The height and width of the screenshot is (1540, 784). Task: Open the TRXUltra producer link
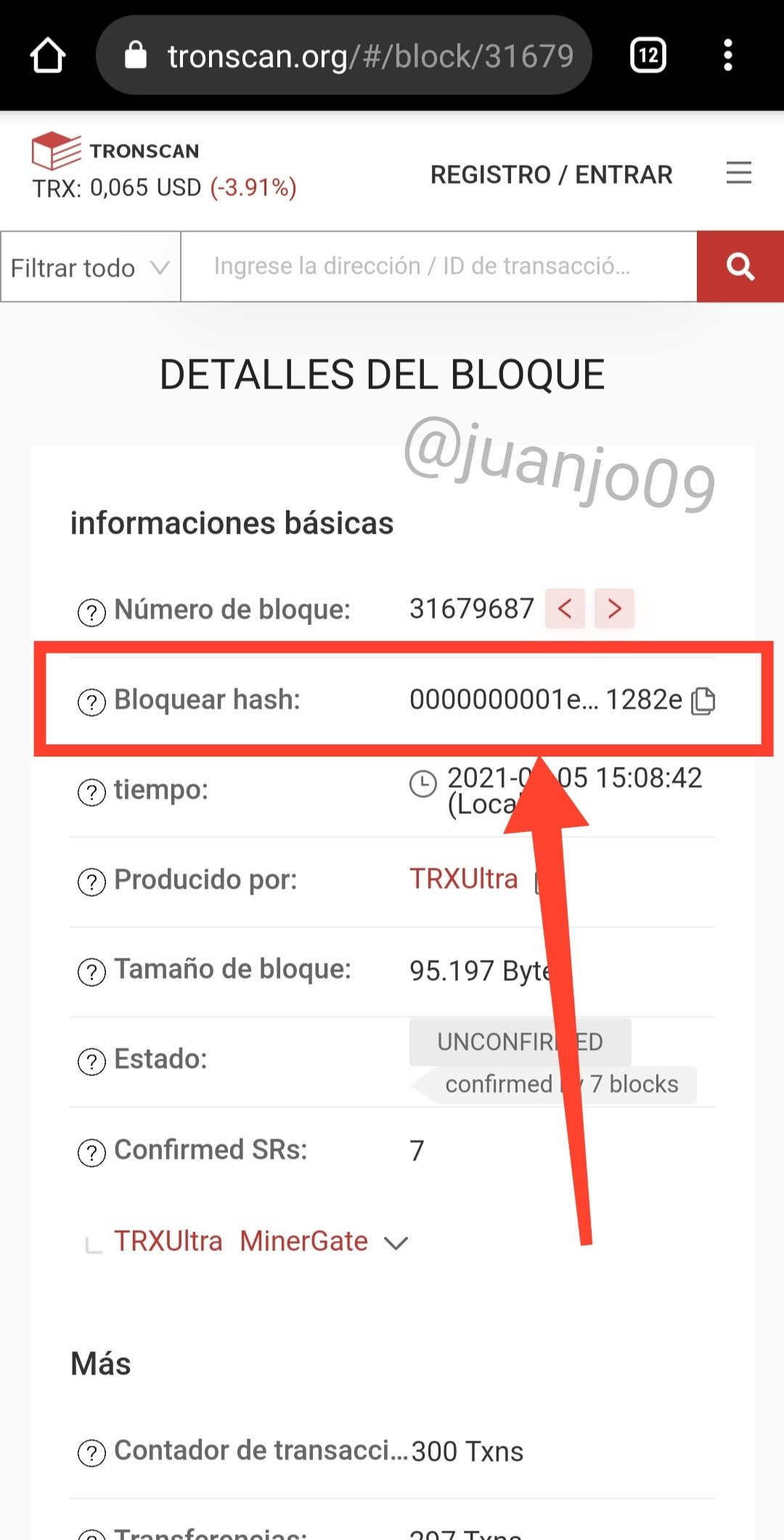pyautogui.click(x=464, y=879)
